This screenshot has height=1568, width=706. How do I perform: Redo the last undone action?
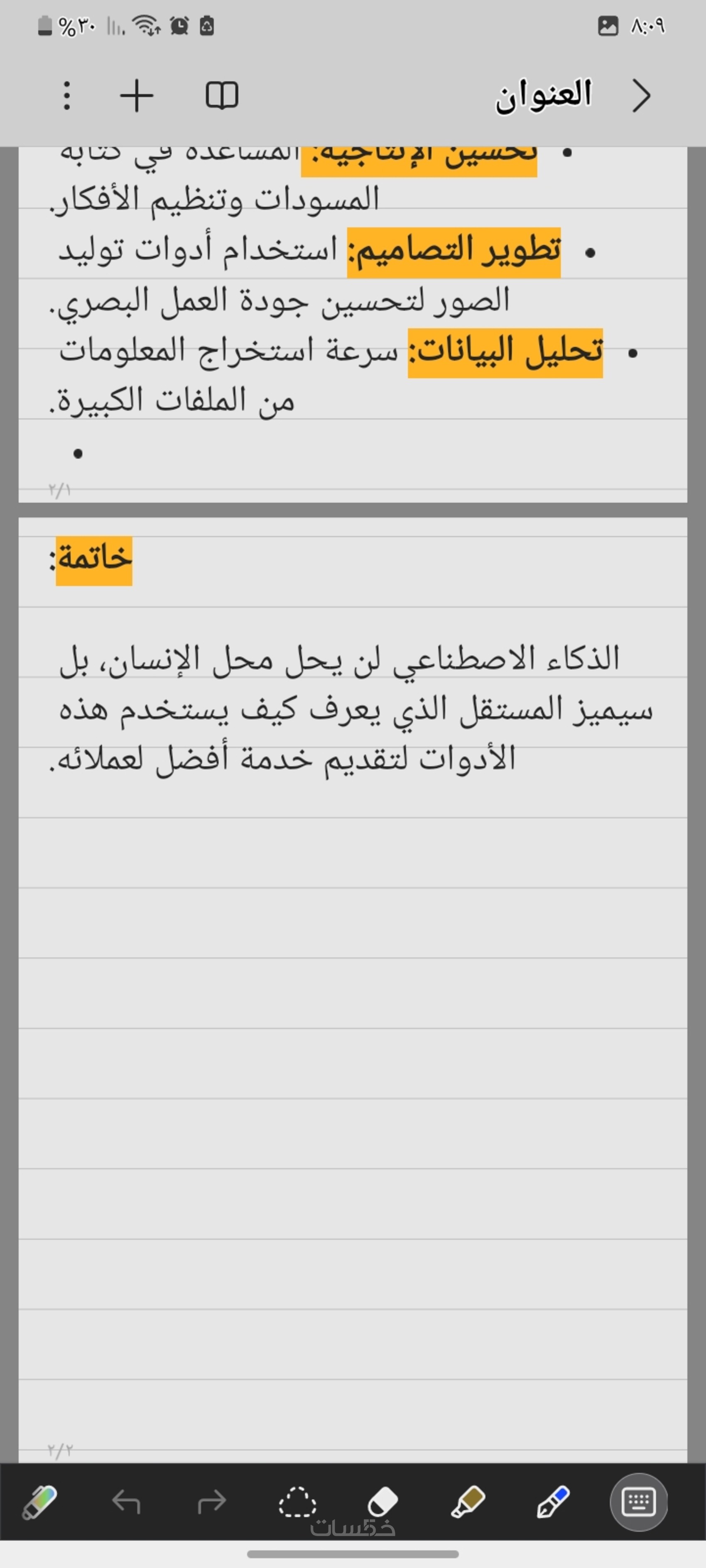212,1502
